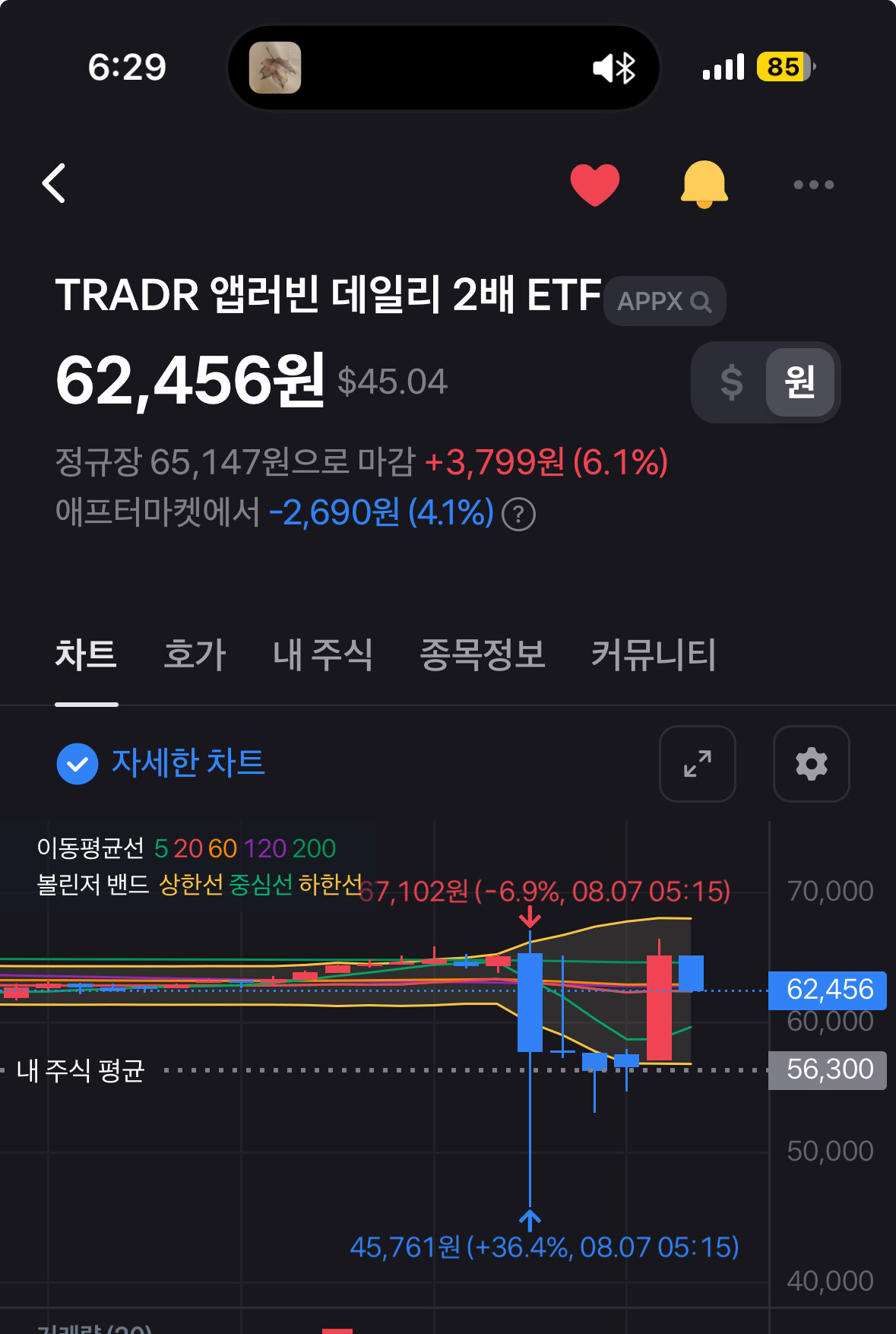
Task: Remove this ETF from favorites via heart
Action: pos(595,185)
